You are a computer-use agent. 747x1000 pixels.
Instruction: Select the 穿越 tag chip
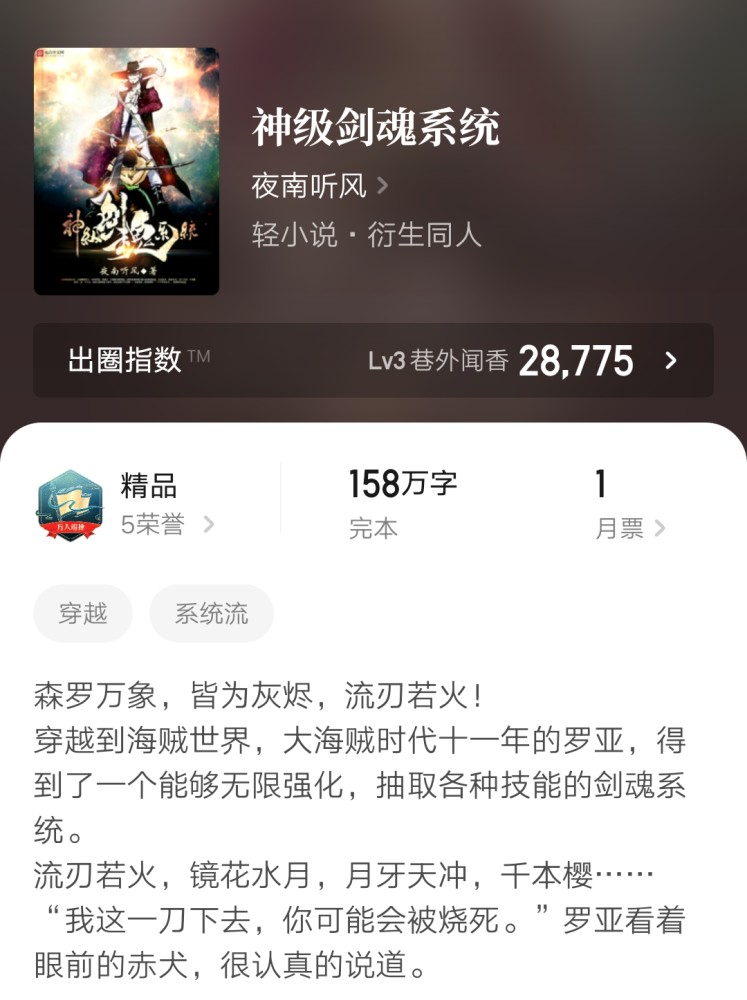pyautogui.click(x=83, y=614)
